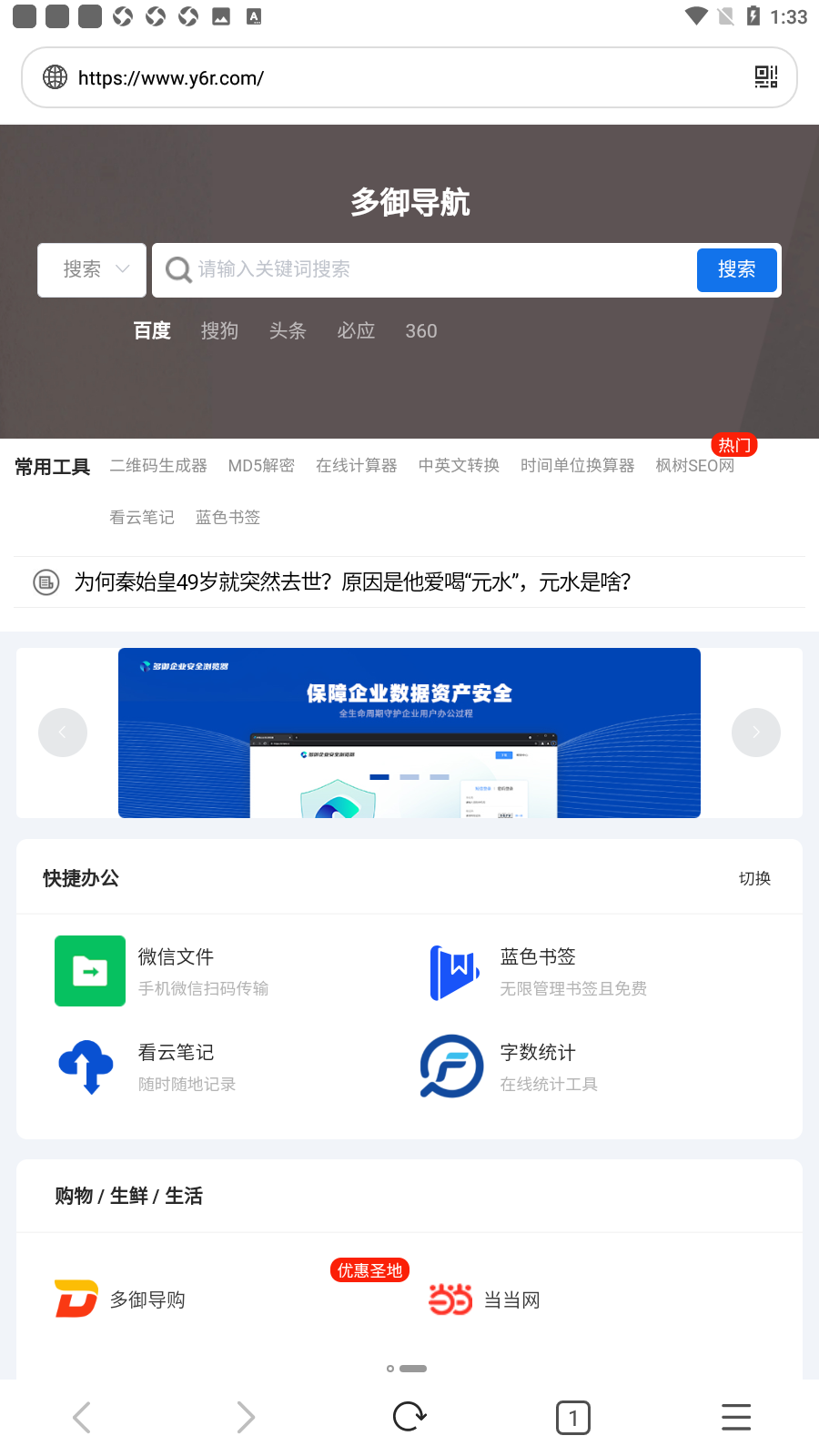The image size is (819, 1456).
Task: Open the 保障企业数据资产安全 banner
Action: click(409, 733)
